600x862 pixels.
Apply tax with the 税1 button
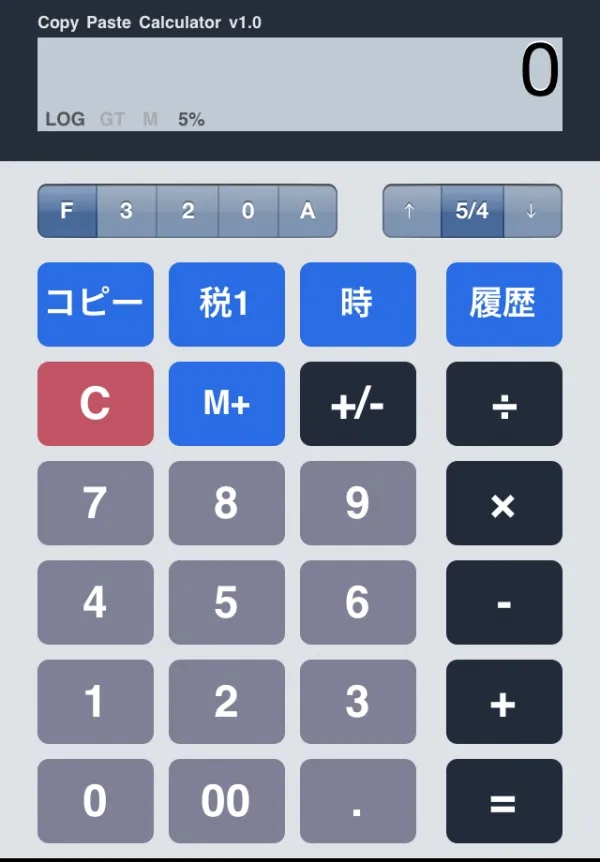[226, 304]
